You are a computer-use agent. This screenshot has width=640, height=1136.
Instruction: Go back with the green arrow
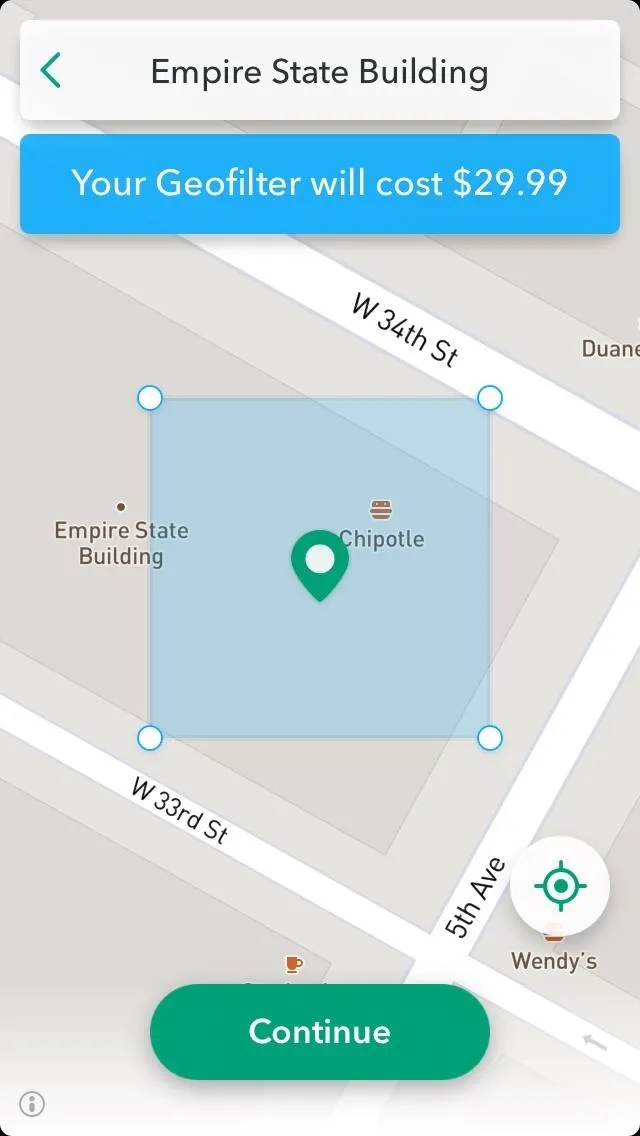(50, 71)
